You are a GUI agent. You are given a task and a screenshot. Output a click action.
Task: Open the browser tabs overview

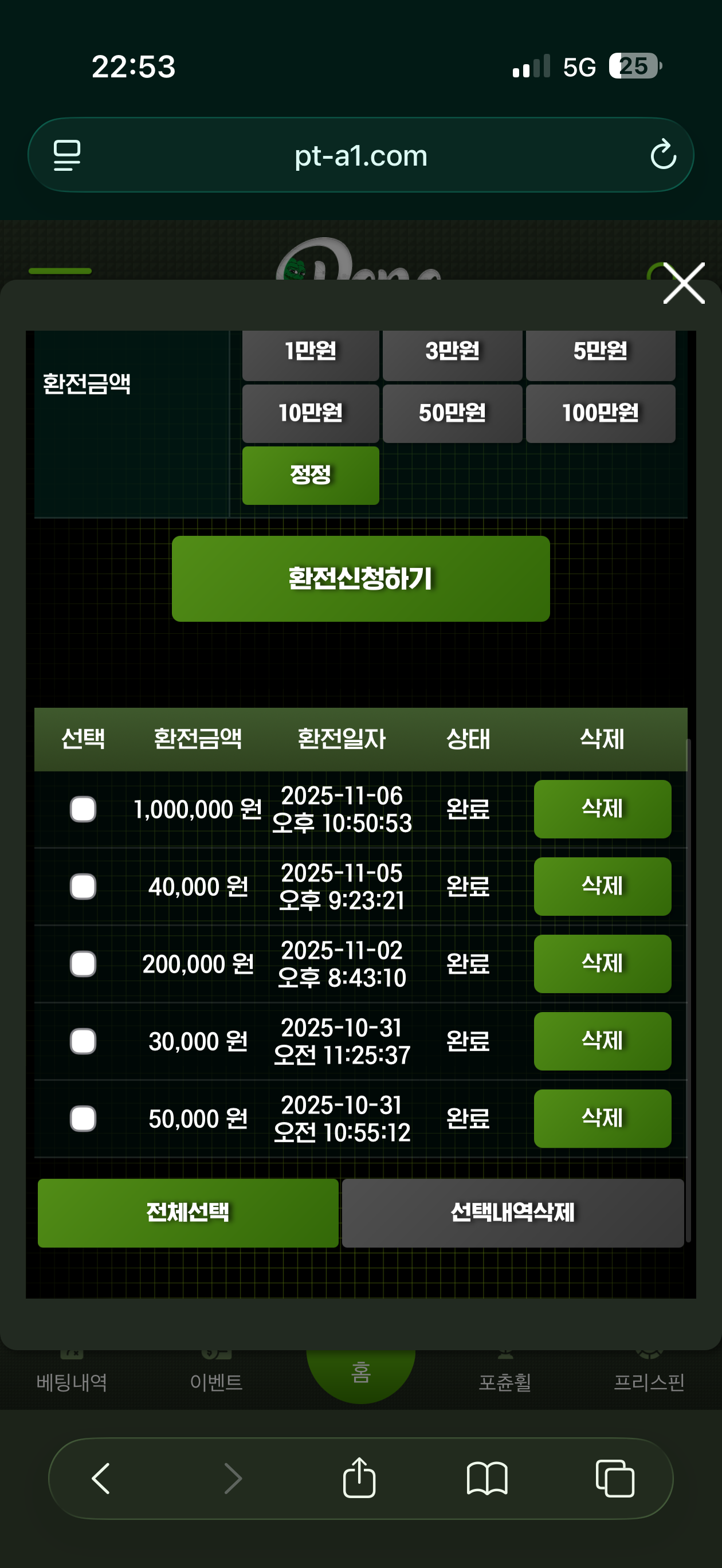[x=614, y=1478]
